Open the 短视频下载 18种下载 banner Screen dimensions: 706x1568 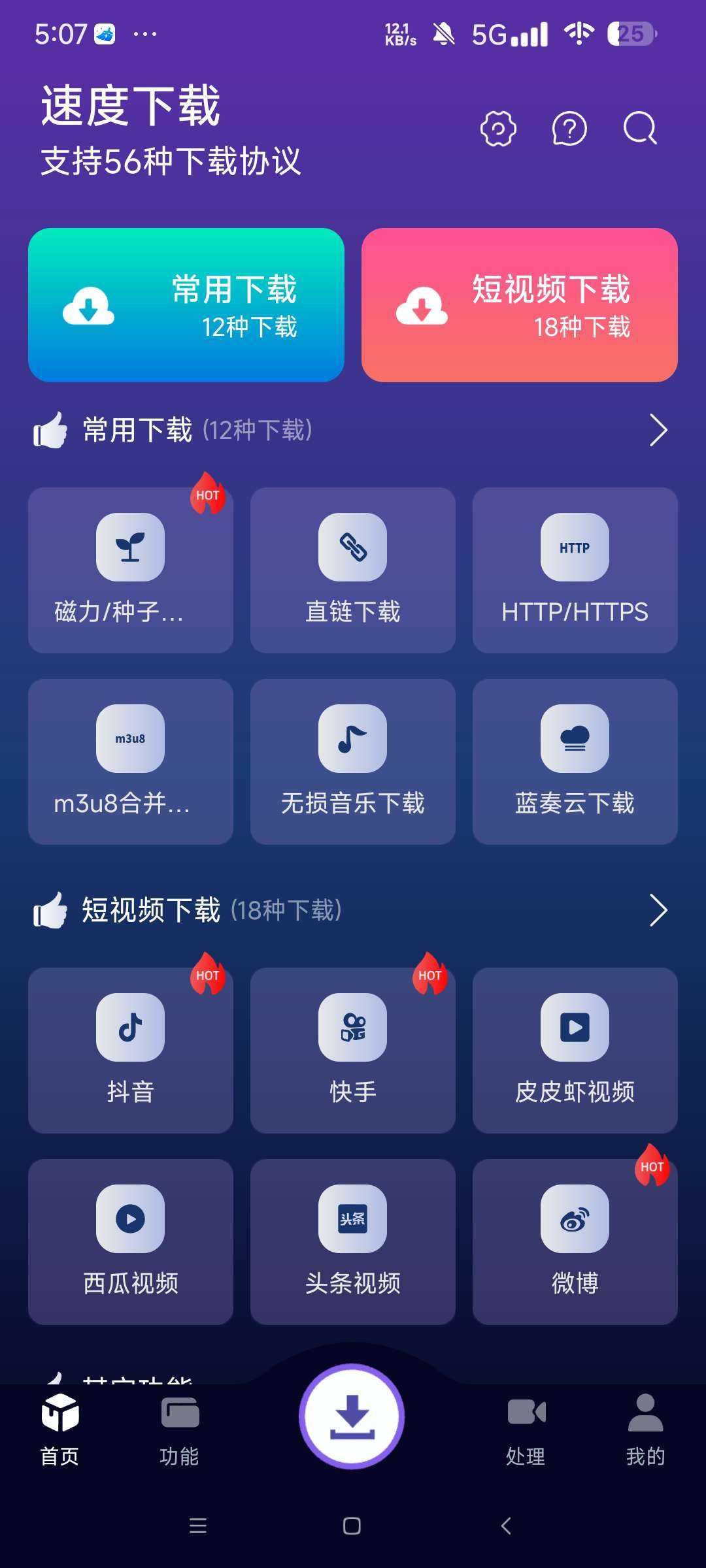520,305
